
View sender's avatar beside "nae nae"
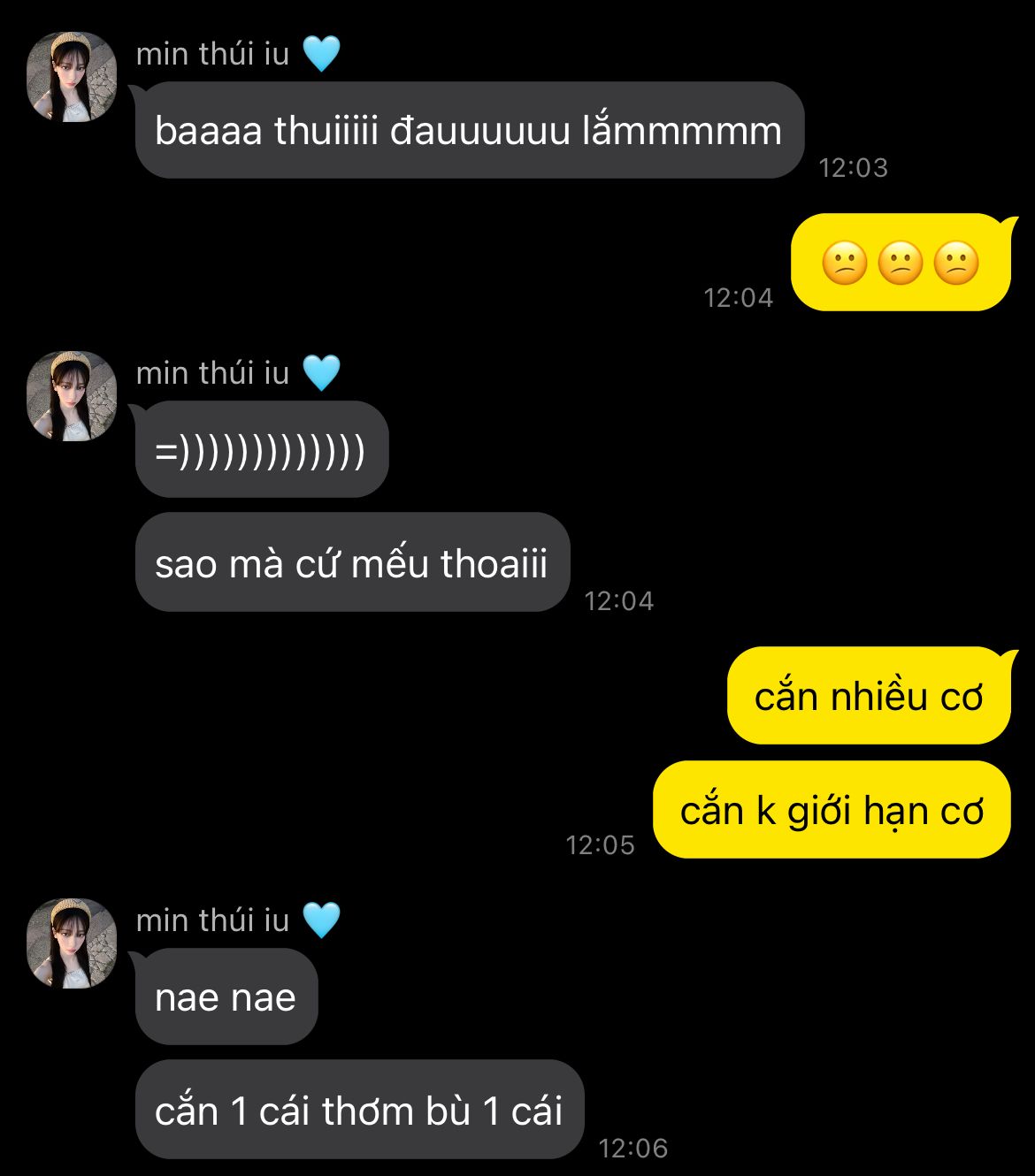tap(72, 943)
